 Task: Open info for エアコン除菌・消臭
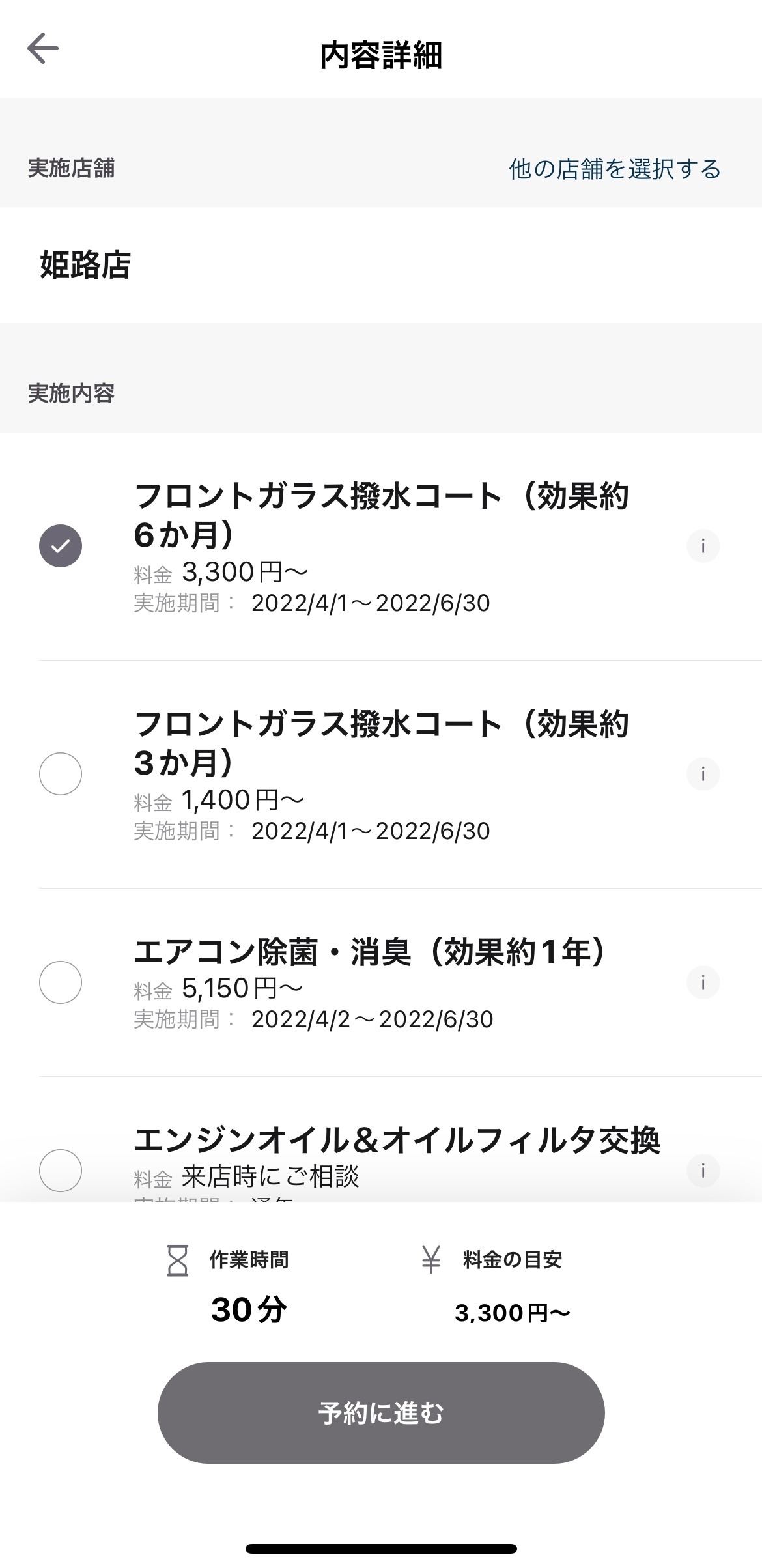[x=703, y=982]
